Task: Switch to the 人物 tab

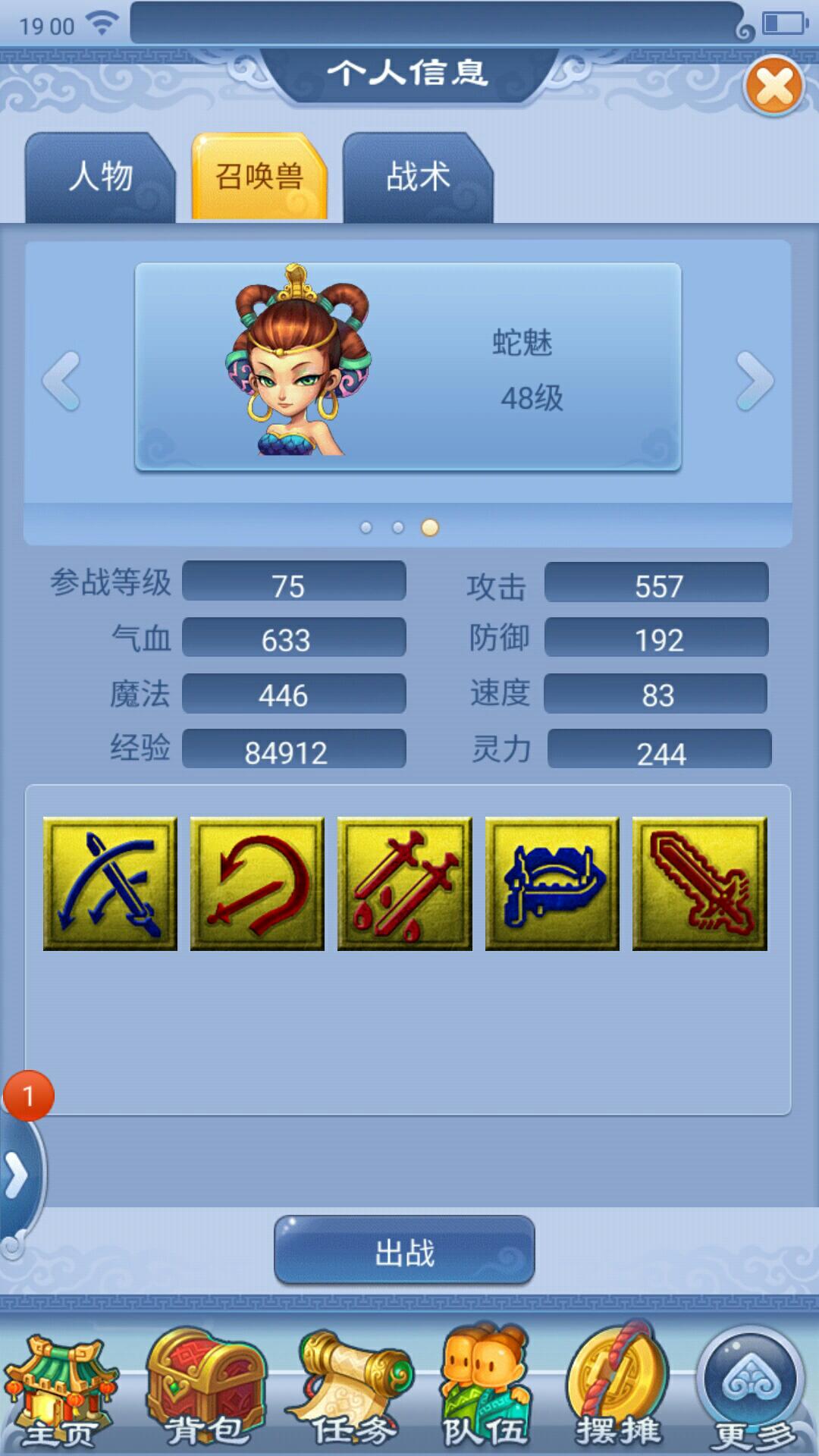Action: pyautogui.click(x=100, y=177)
